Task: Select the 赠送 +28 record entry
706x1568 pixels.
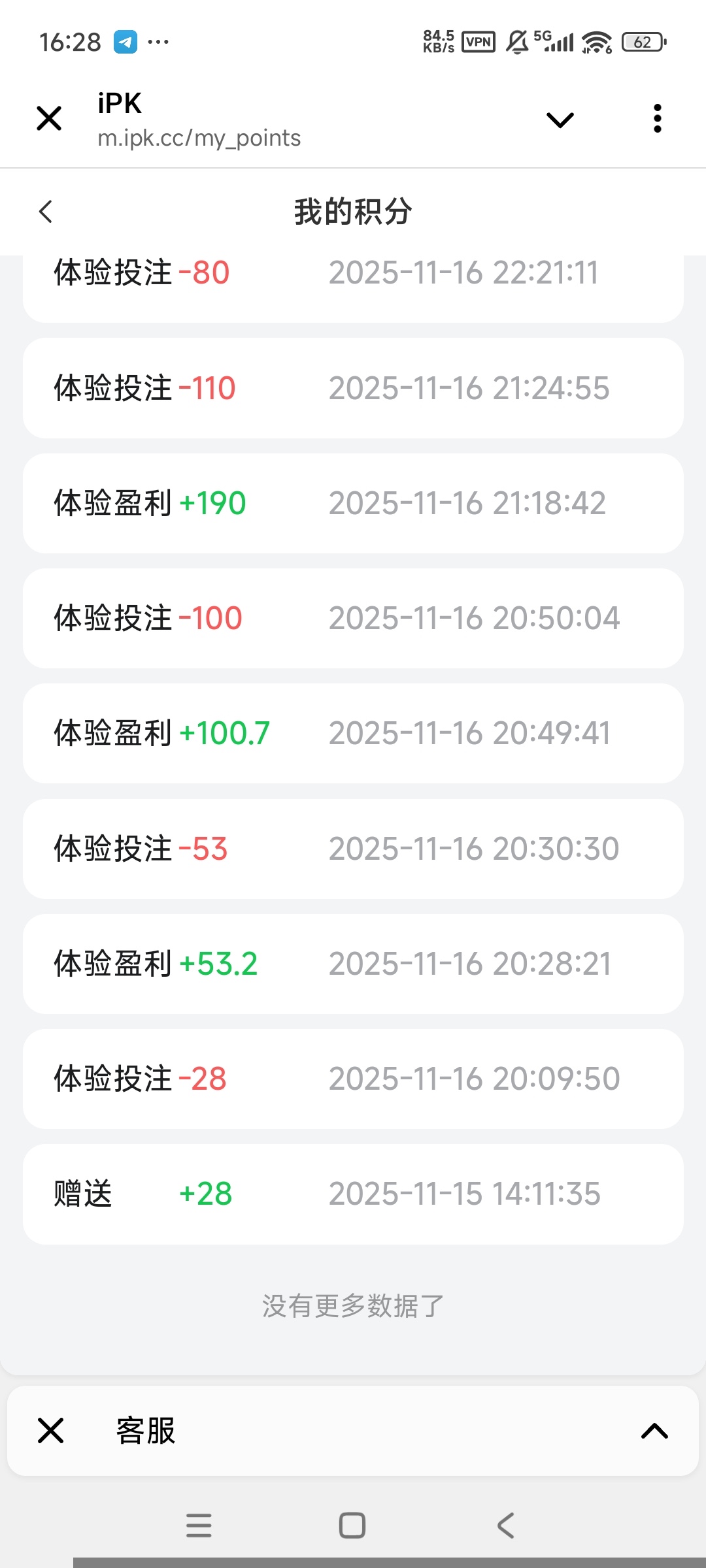Action: click(353, 1194)
